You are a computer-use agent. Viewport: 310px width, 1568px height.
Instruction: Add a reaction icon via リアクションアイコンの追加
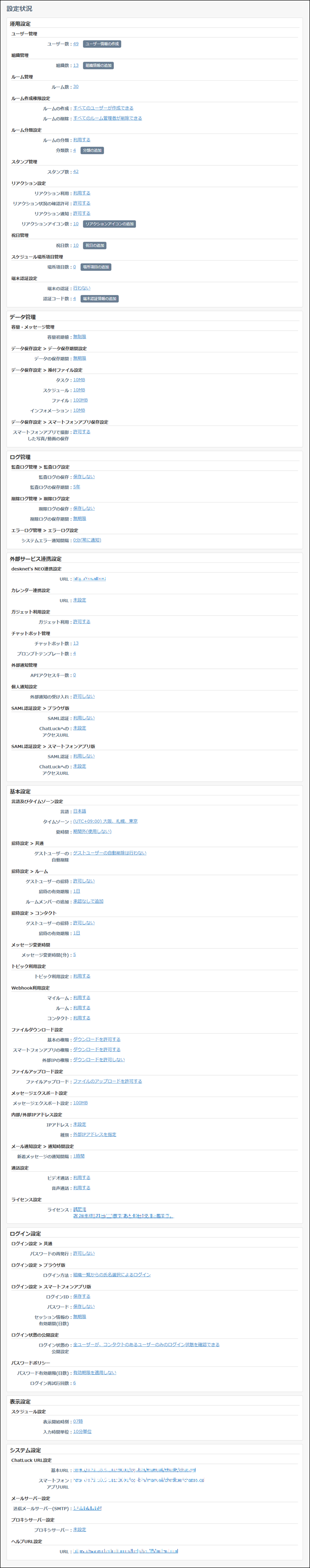point(109,224)
